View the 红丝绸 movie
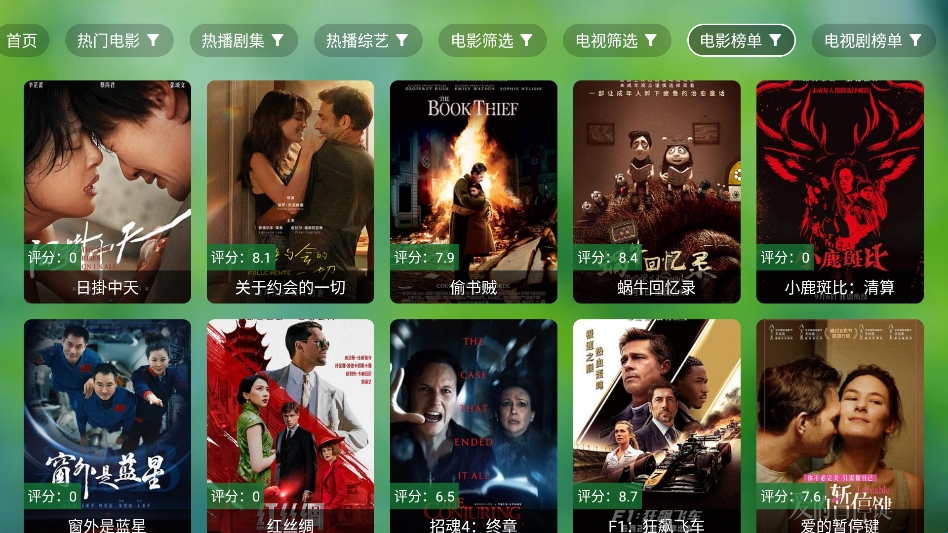948x533 pixels. [290, 425]
